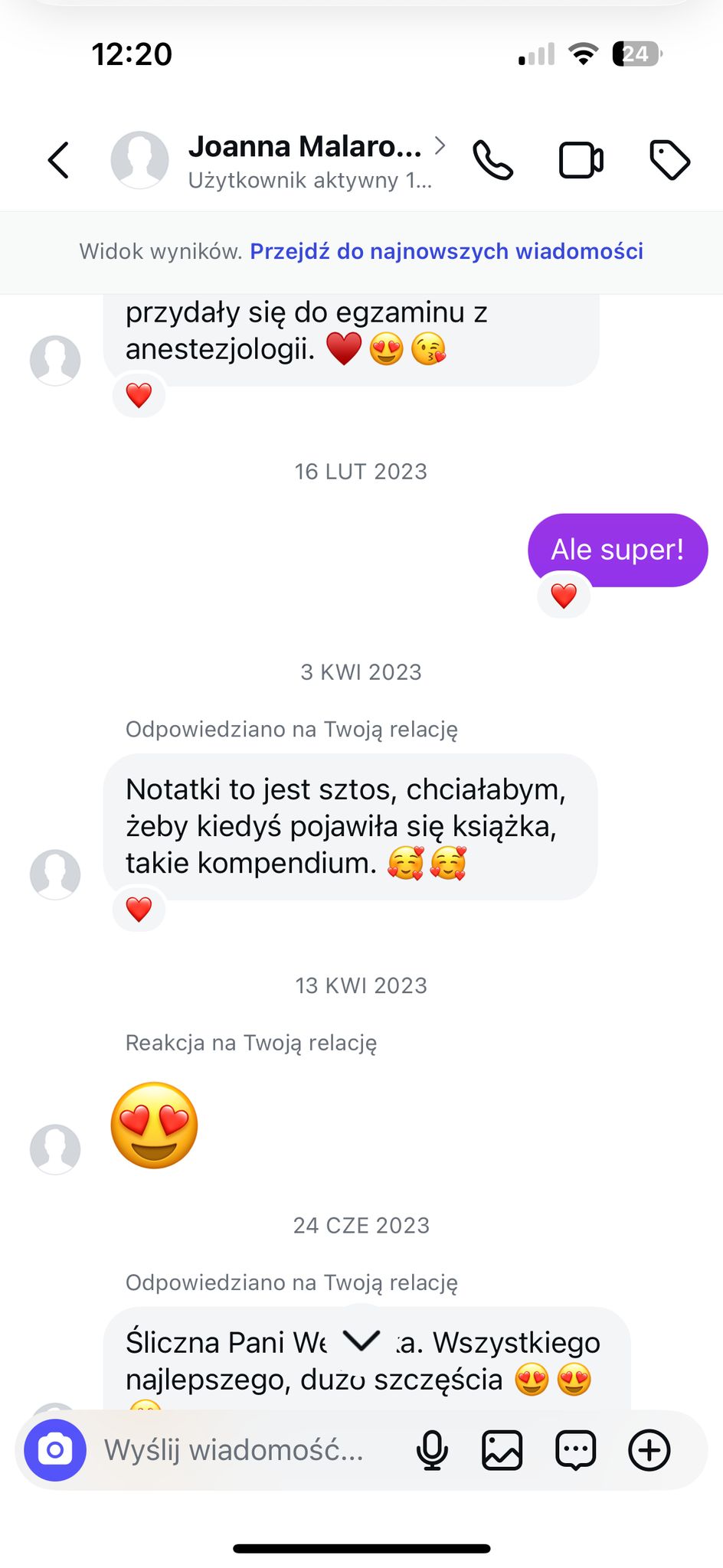Open the camera from message bar

54,1449
